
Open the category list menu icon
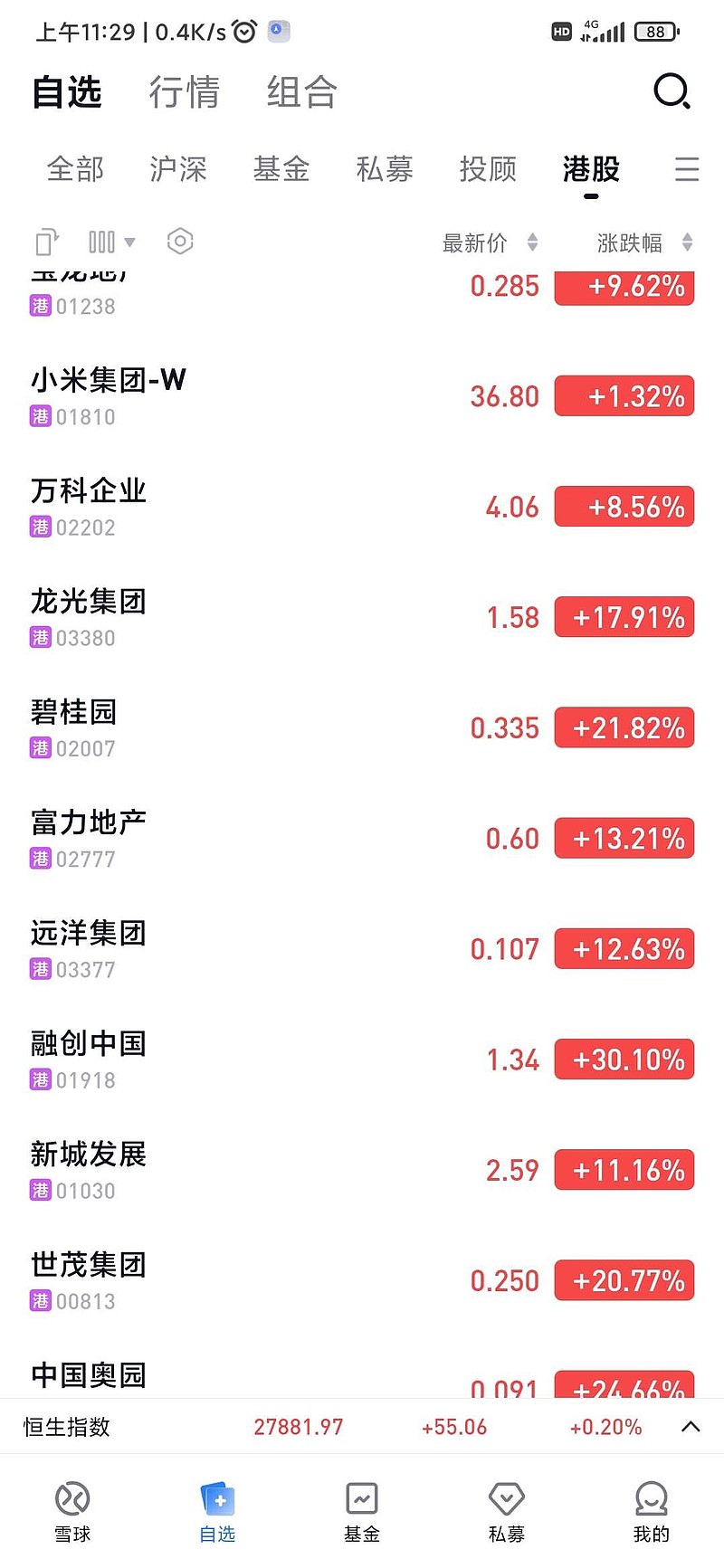687,169
